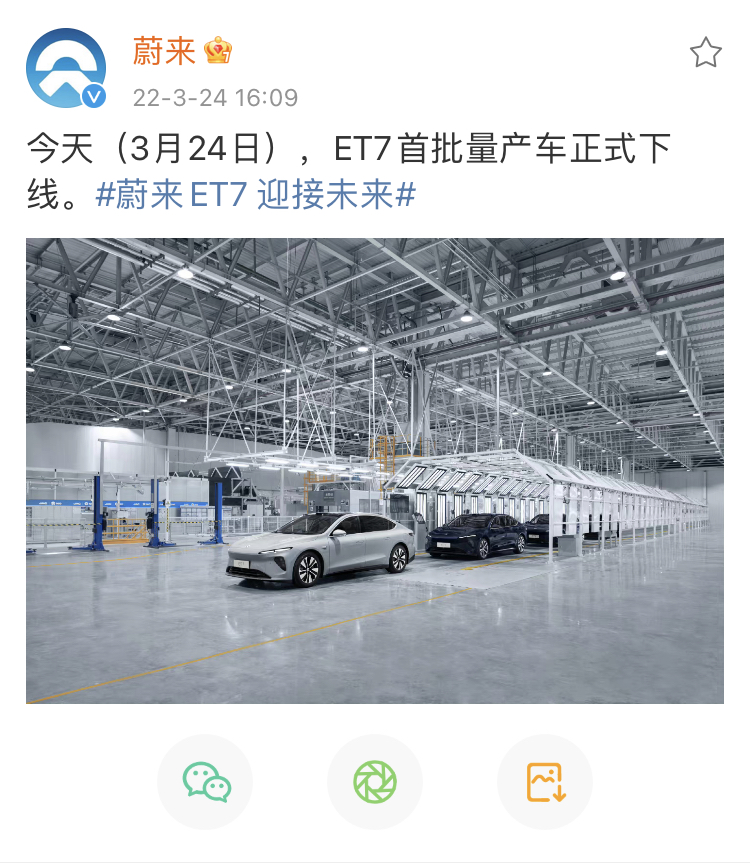The image size is (750, 863).
Task: Share the post to WeChat Moments
Action: (x=375, y=782)
